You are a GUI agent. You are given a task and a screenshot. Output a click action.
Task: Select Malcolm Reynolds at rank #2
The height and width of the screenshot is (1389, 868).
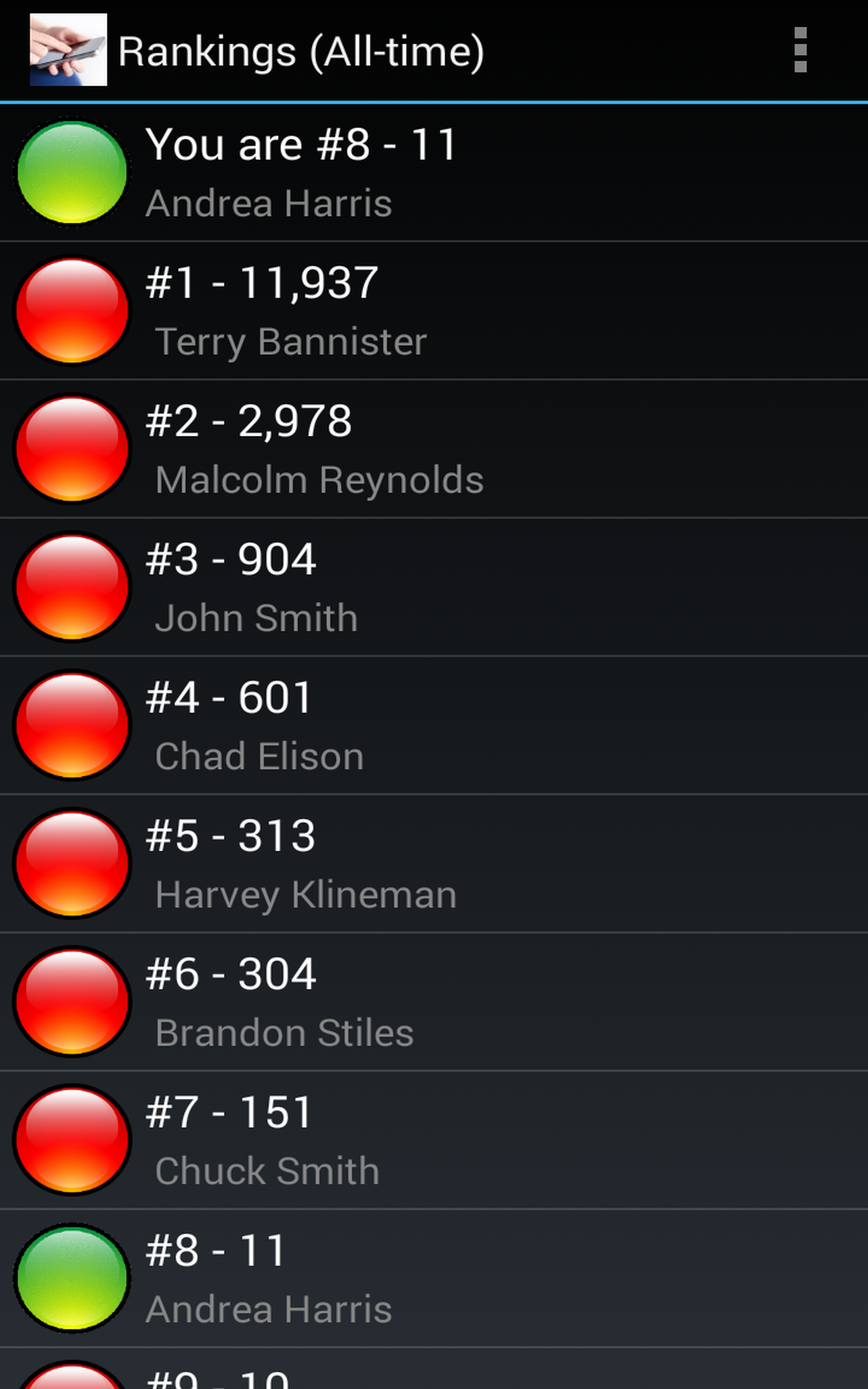pyautogui.click(x=434, y=449)
